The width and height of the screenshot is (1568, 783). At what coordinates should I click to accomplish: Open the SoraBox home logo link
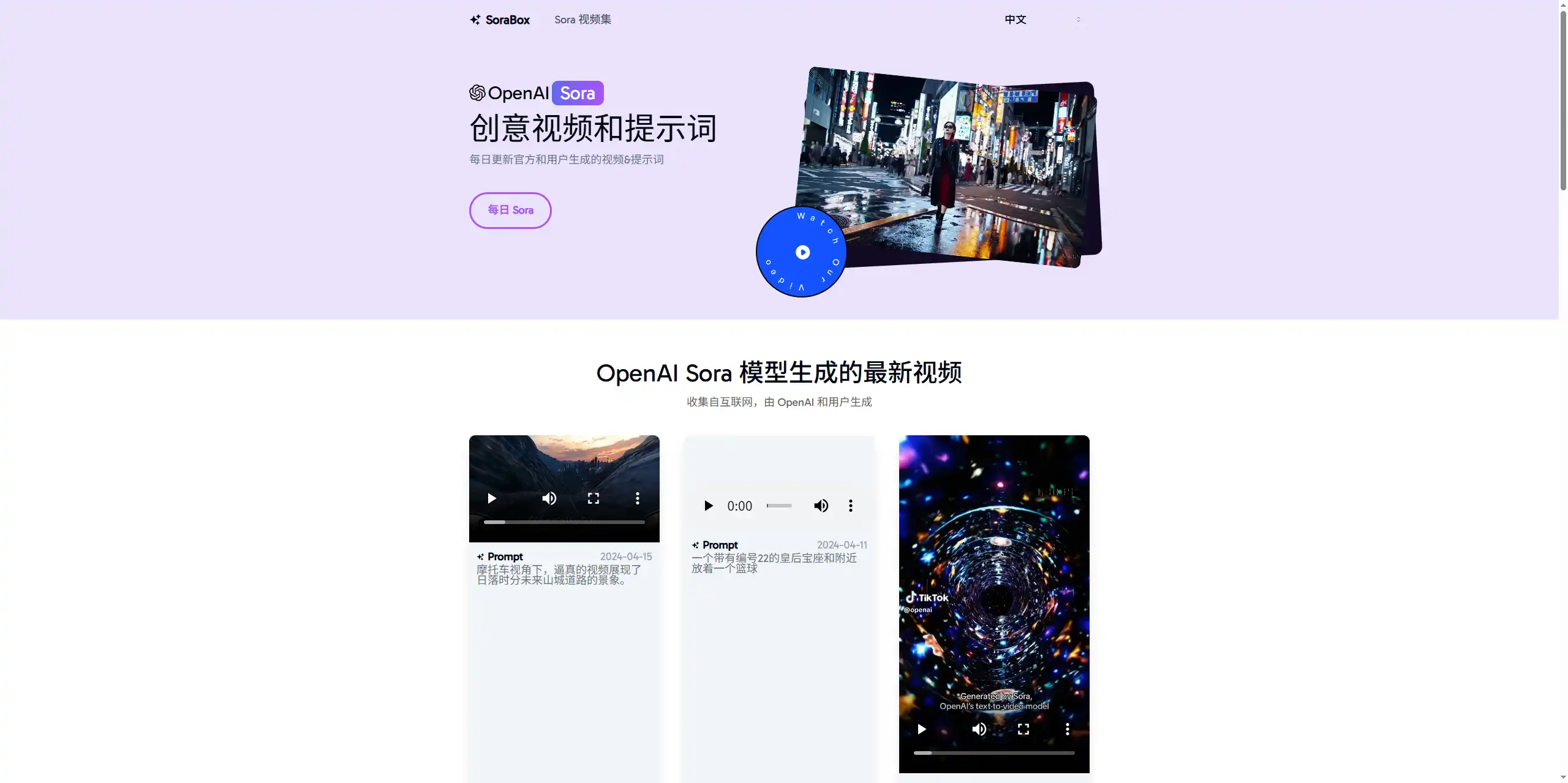tap(500, 20)
